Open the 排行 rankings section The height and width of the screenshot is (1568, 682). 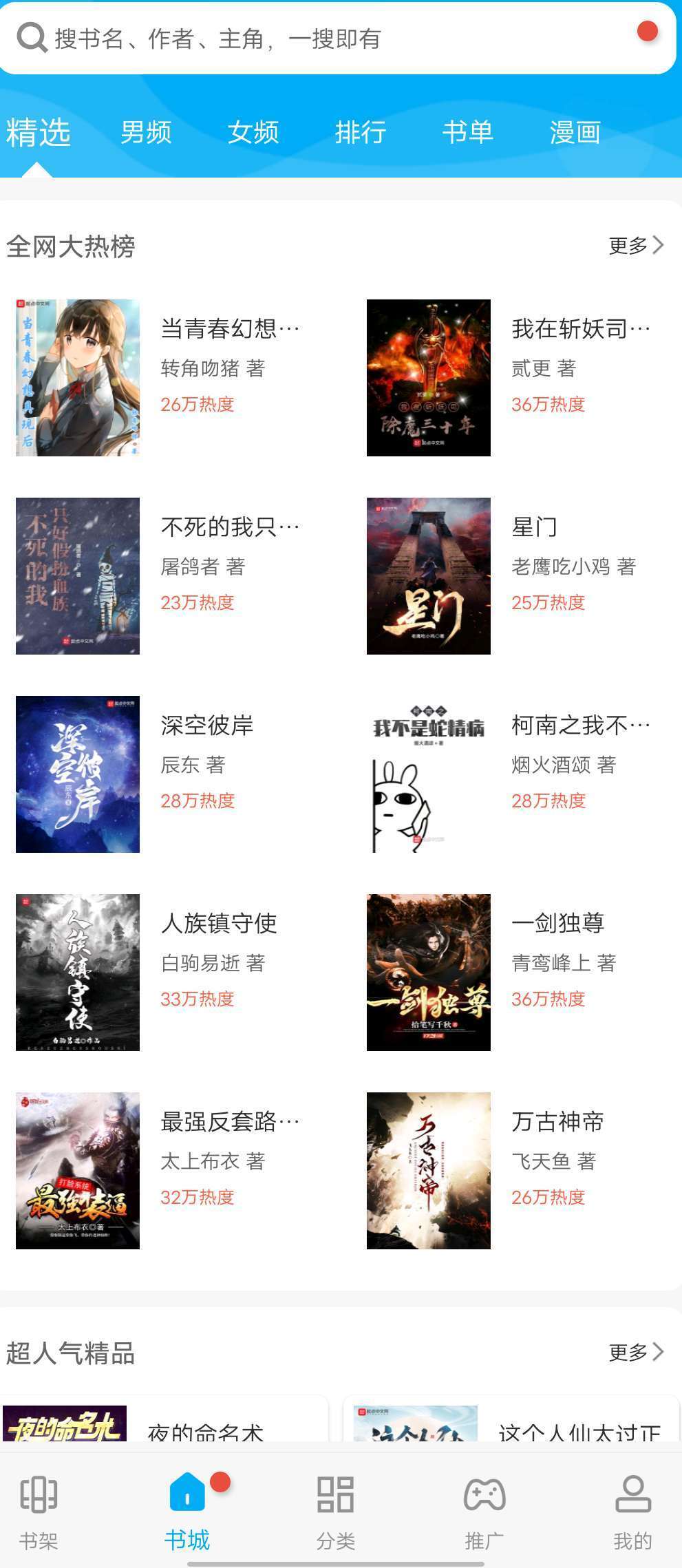361,133
